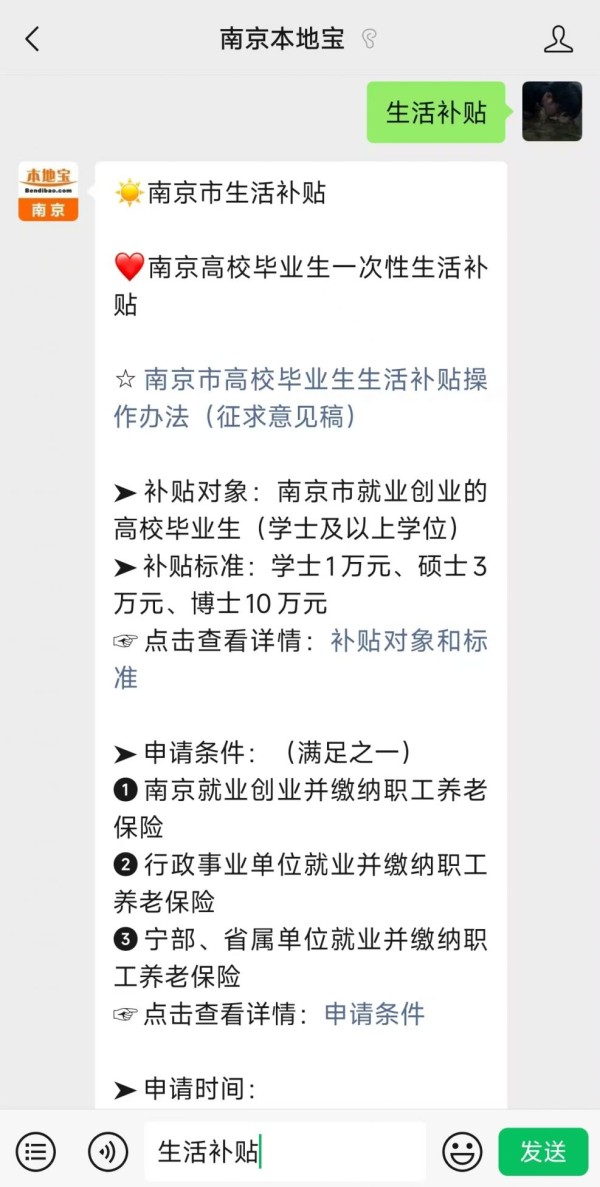The image size is (600, 1187).
Task: Open the account profile icon
Action: pyautogui.click(x=558, y=39)
